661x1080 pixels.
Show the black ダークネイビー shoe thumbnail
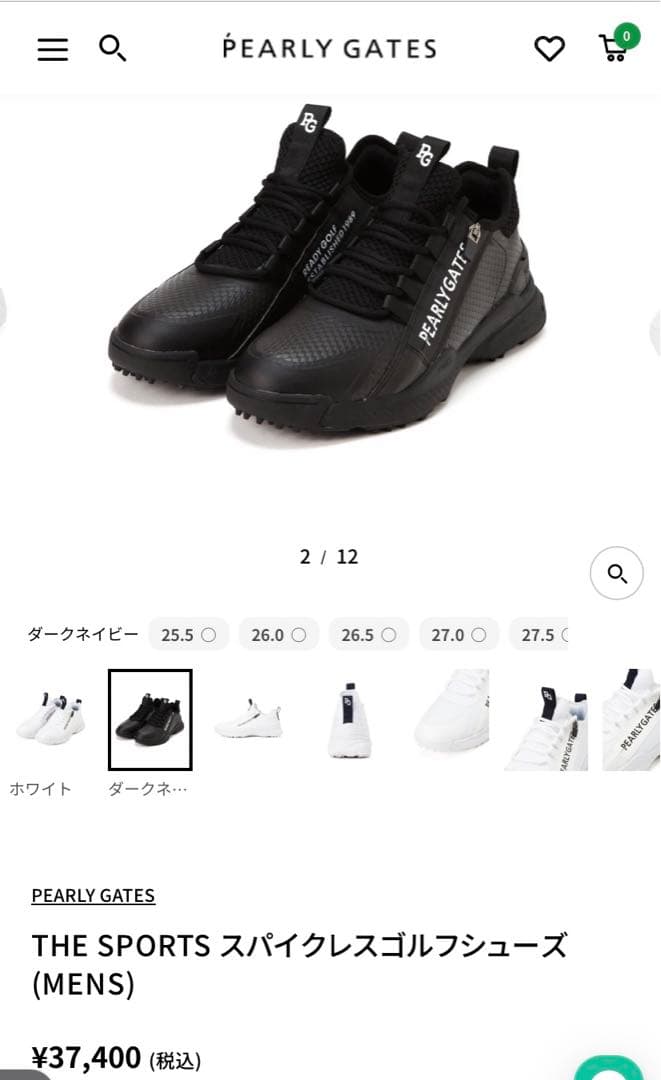point(150,720)
